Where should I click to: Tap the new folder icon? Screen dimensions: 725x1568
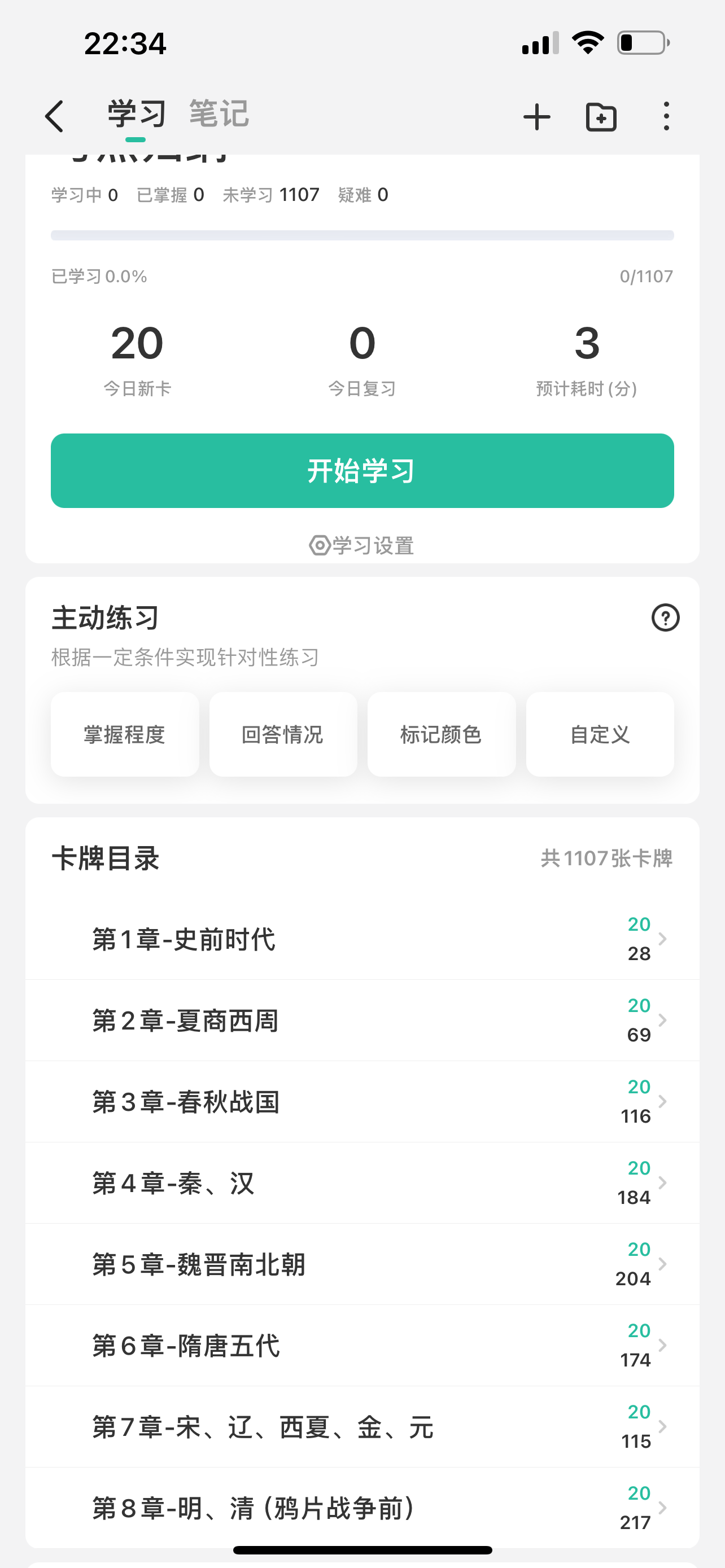pyautogui.click(x=601, y=117)
